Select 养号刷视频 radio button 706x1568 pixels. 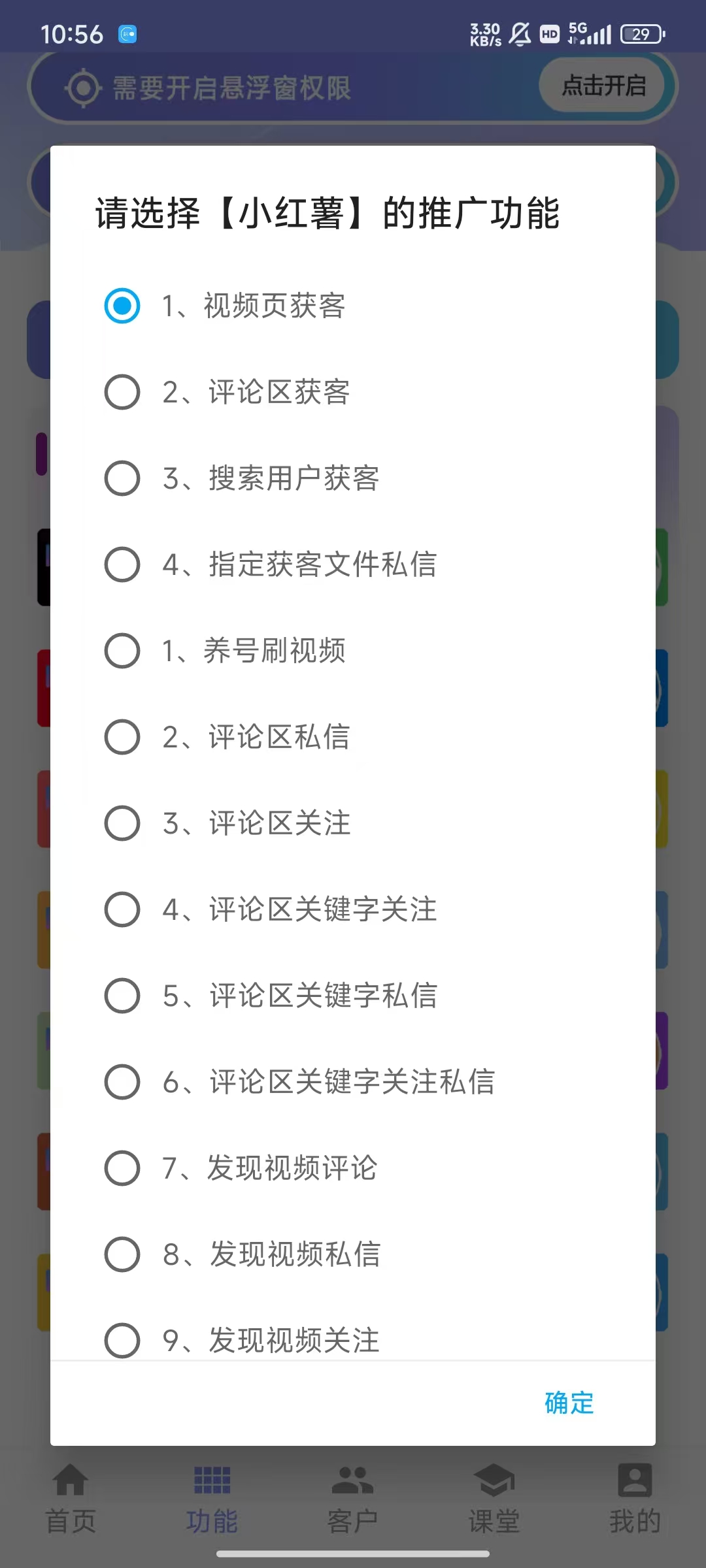coord(122,651)
